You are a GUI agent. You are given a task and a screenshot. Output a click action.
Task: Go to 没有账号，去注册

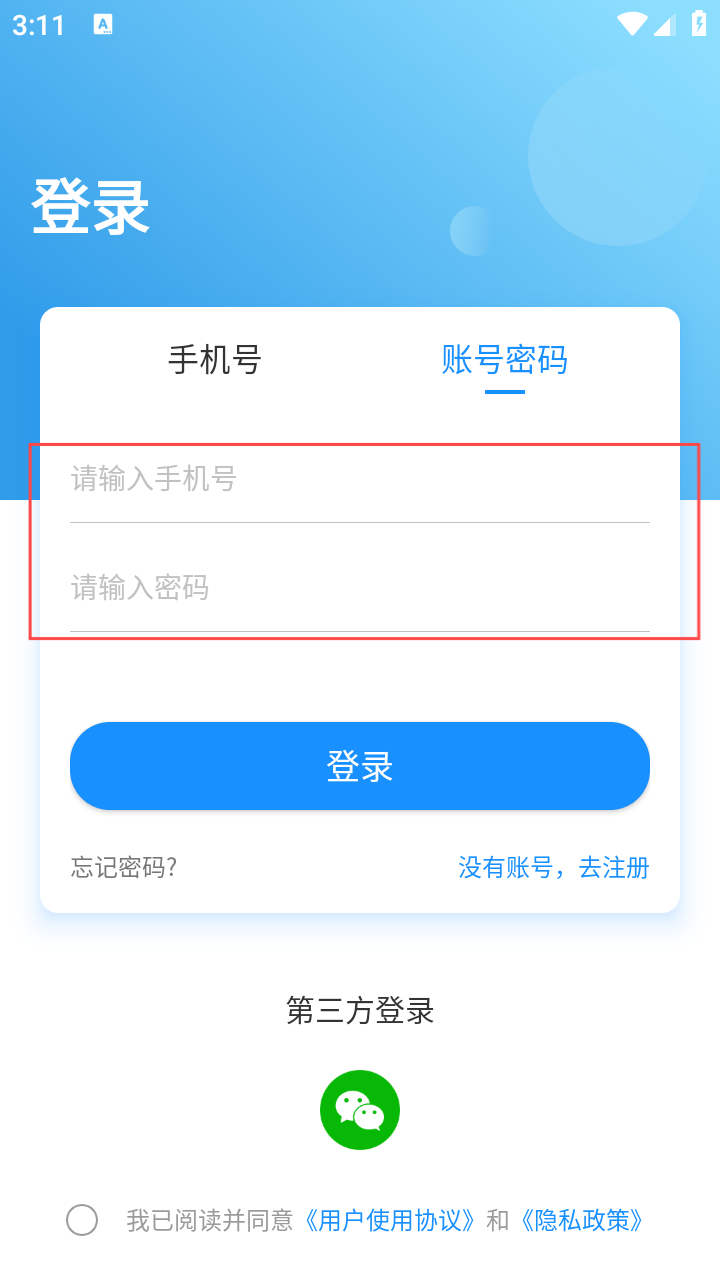point(554,867)
